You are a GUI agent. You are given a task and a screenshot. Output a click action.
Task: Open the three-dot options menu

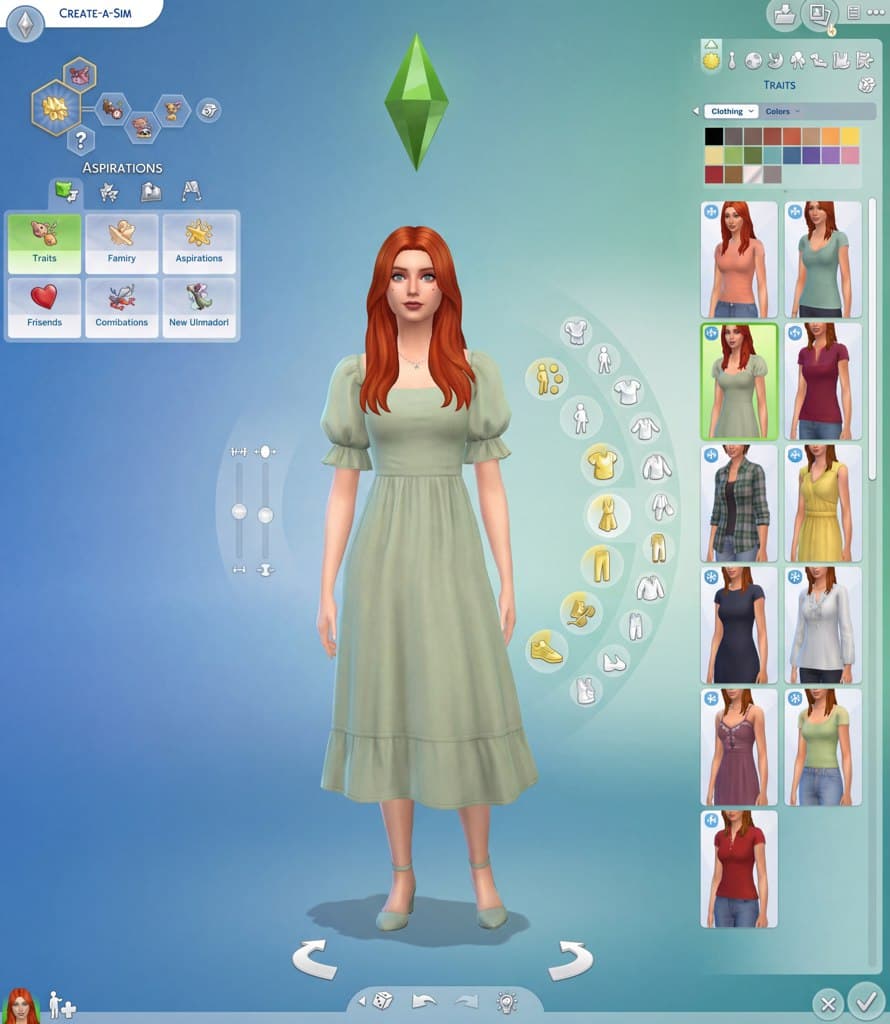pyautogui.click(x=876, y=12)
